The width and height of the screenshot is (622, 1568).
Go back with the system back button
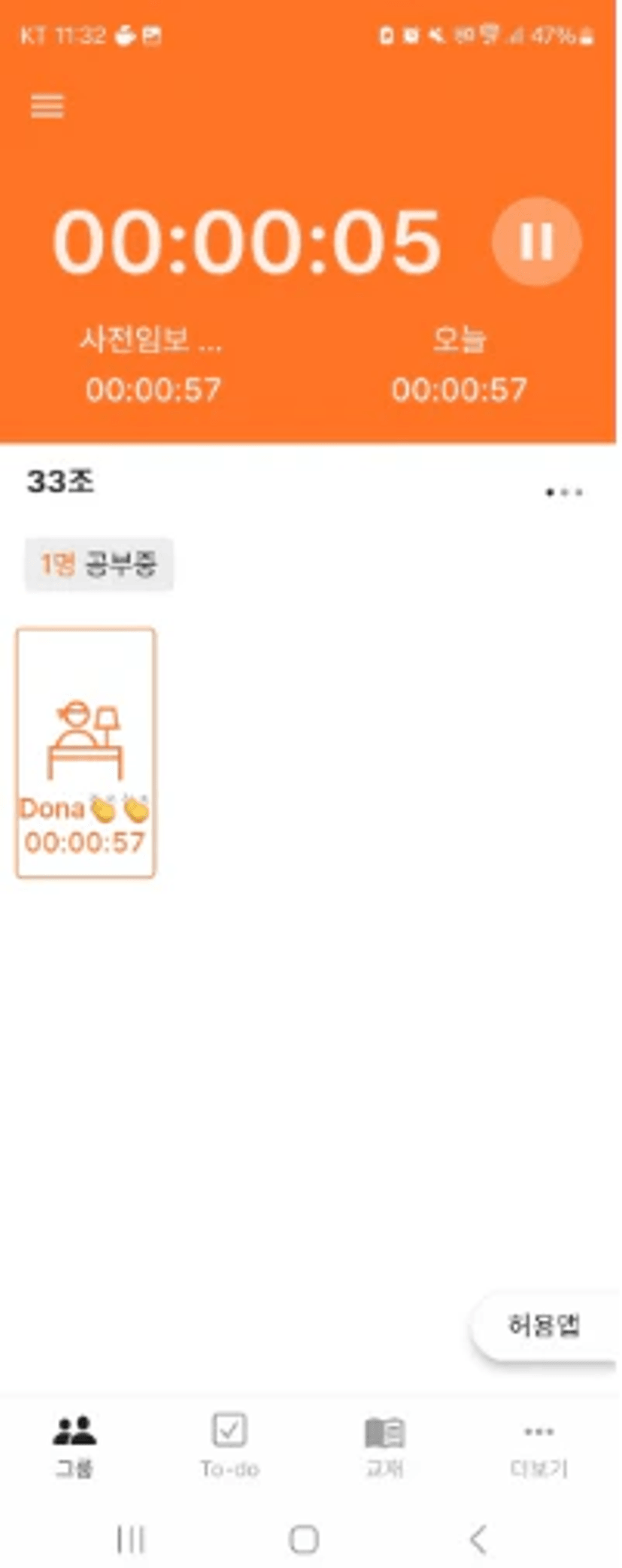(x=478, y=1518)
